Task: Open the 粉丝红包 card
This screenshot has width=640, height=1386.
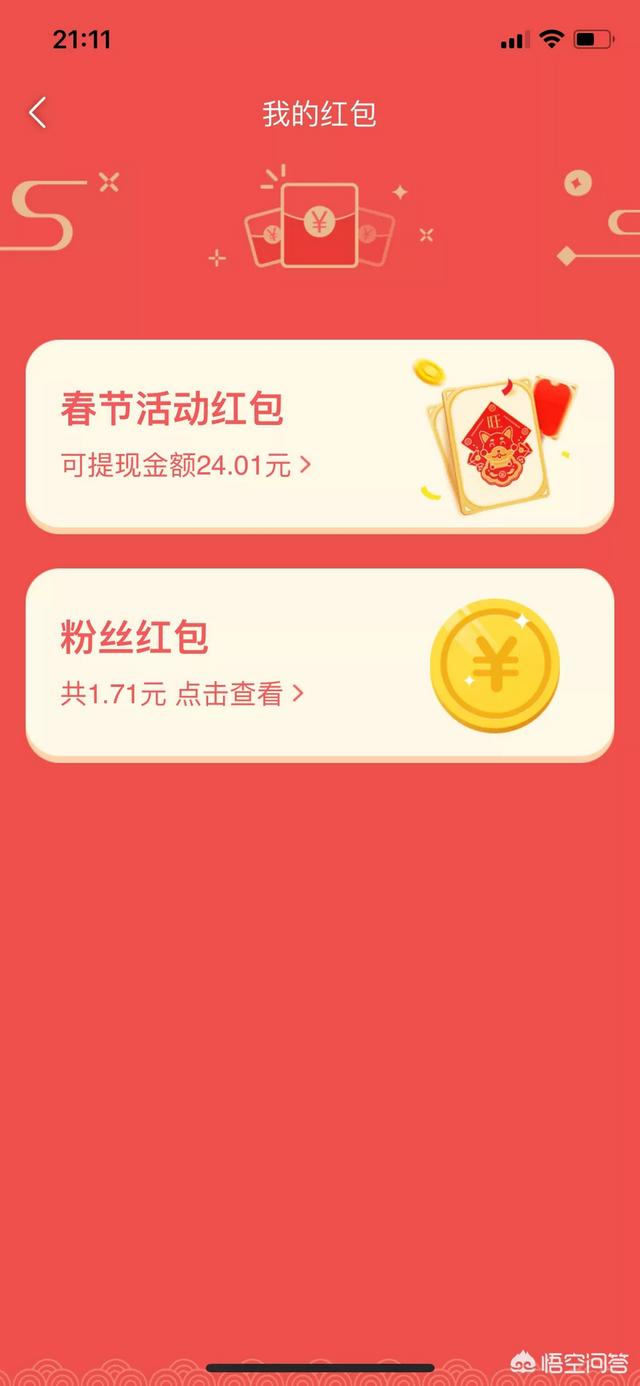Action: coord(318,663)
